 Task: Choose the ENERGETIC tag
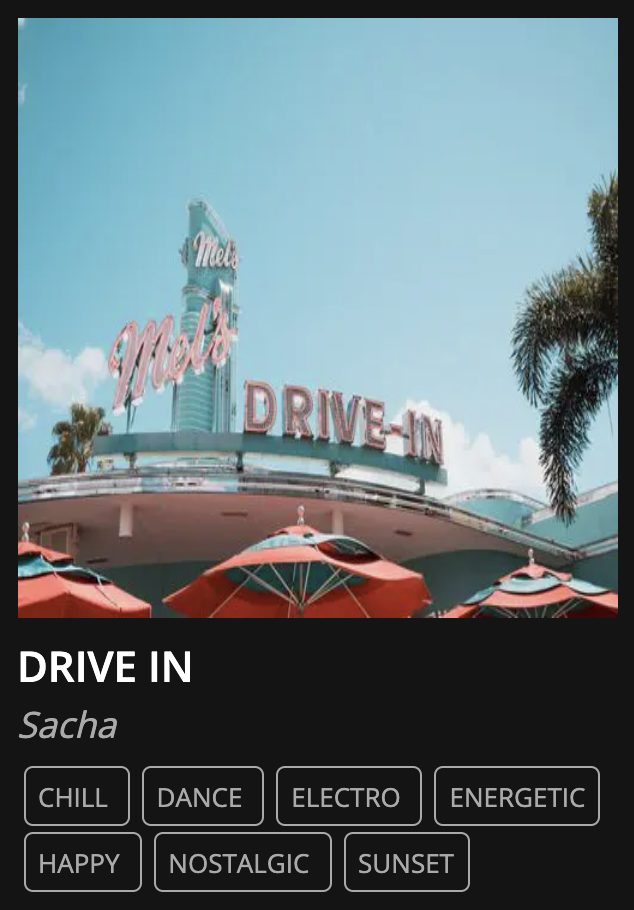[x=516, y=796]
